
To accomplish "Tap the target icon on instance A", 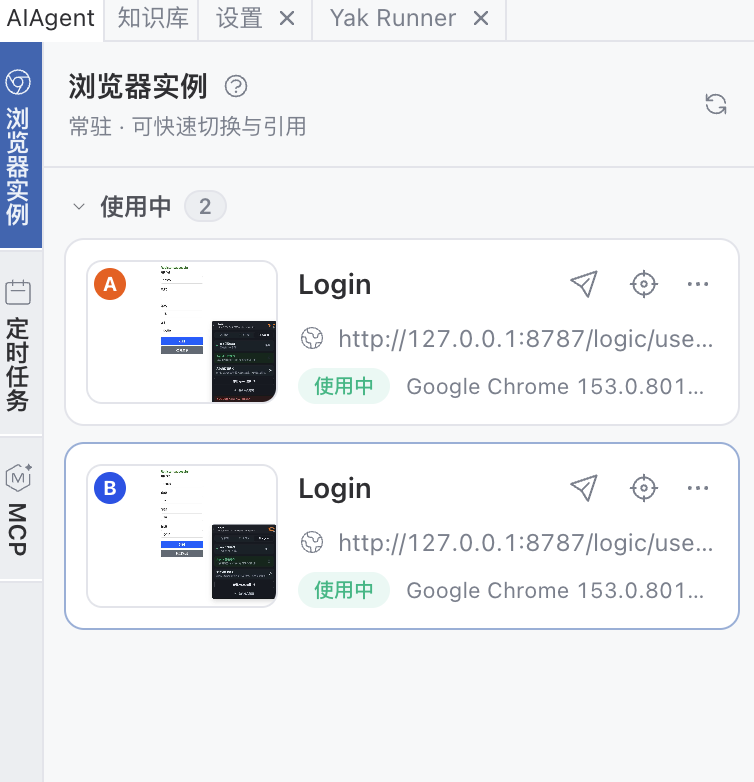I will (x=644, y=284).
